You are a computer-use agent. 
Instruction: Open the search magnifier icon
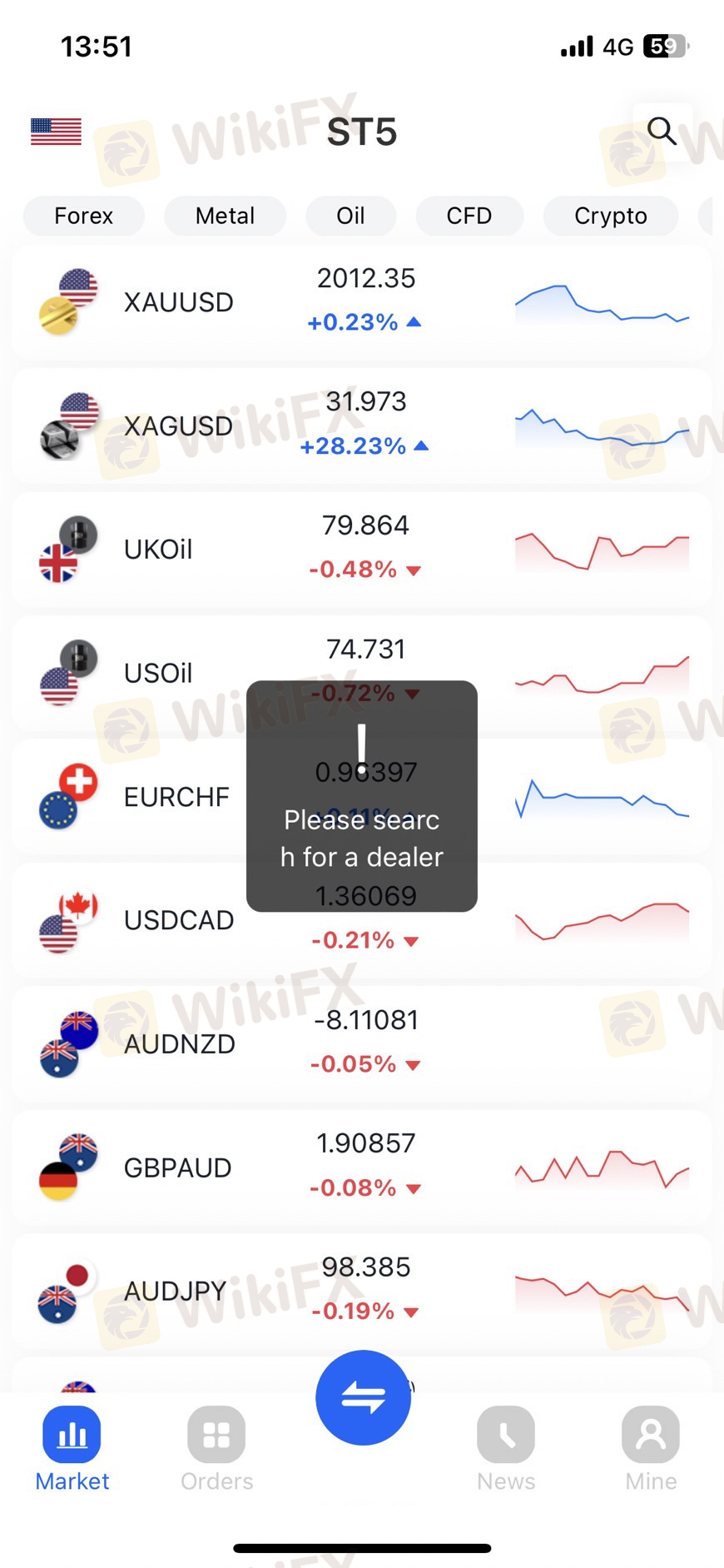point(662,131)
